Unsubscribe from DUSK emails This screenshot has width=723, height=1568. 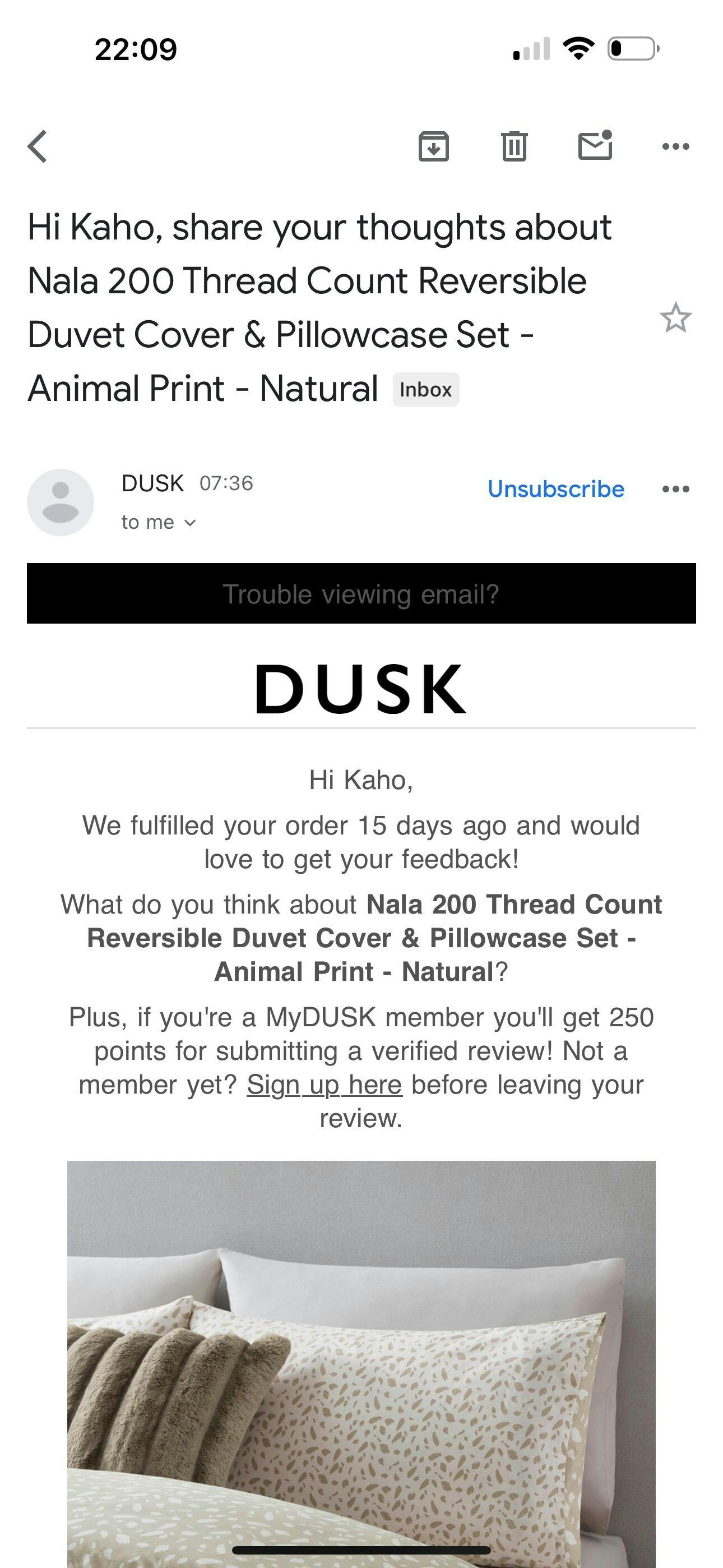point(555,489)
